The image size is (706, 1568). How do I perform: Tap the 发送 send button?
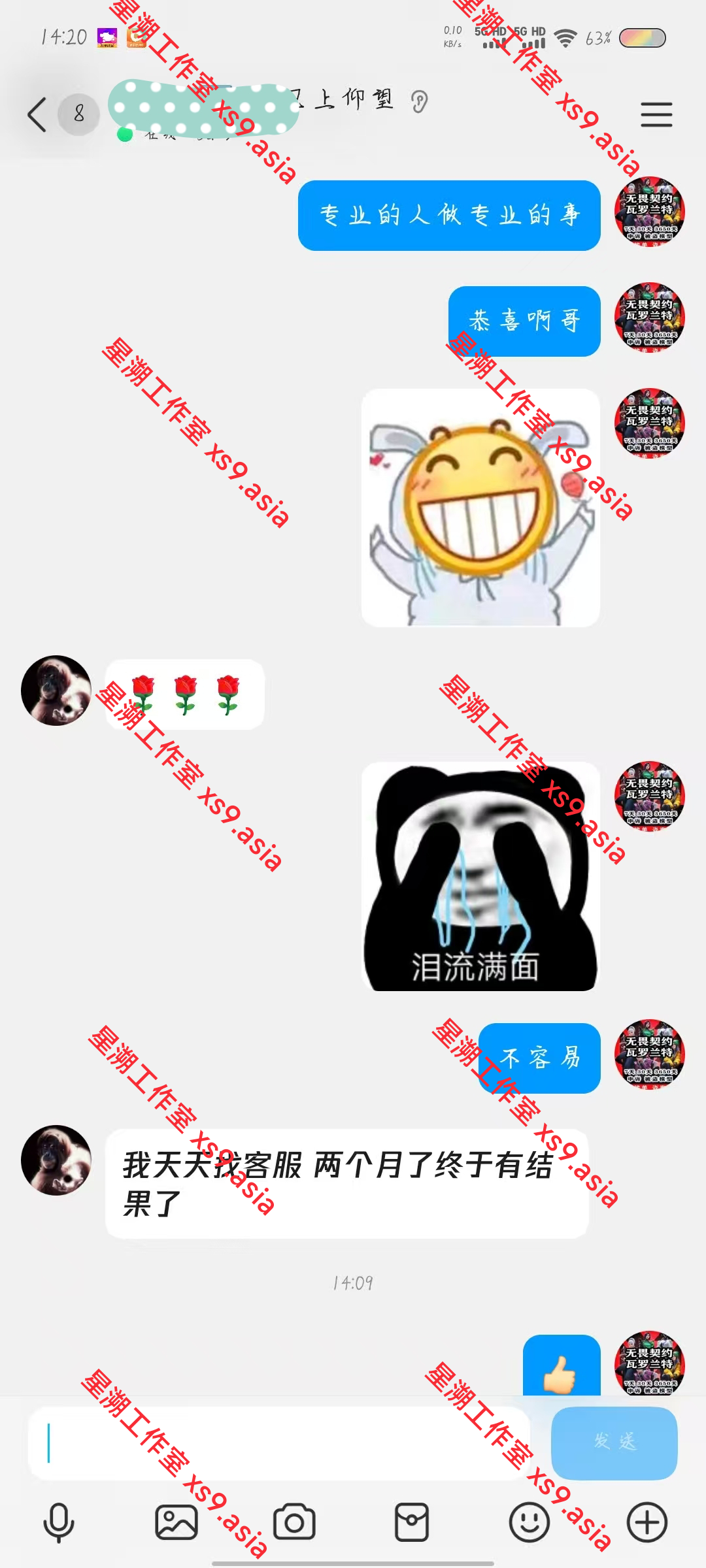[x=614, y=1443]
